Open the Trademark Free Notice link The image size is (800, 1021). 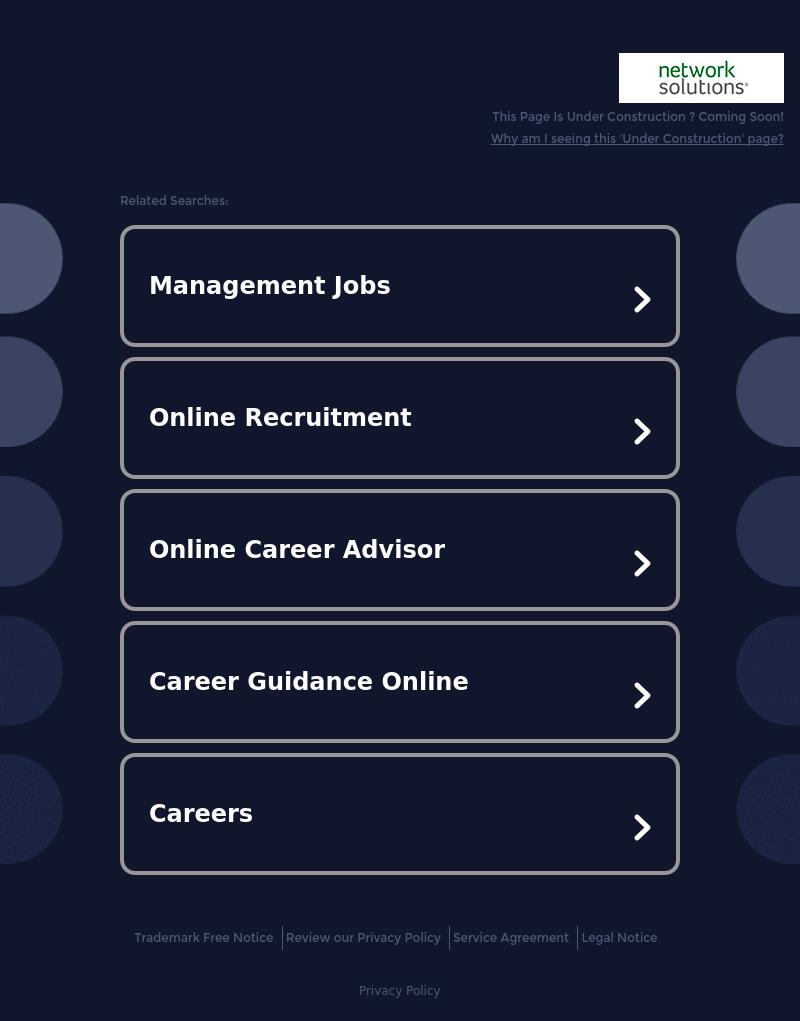pyautogui.click(x=204, y=938)
